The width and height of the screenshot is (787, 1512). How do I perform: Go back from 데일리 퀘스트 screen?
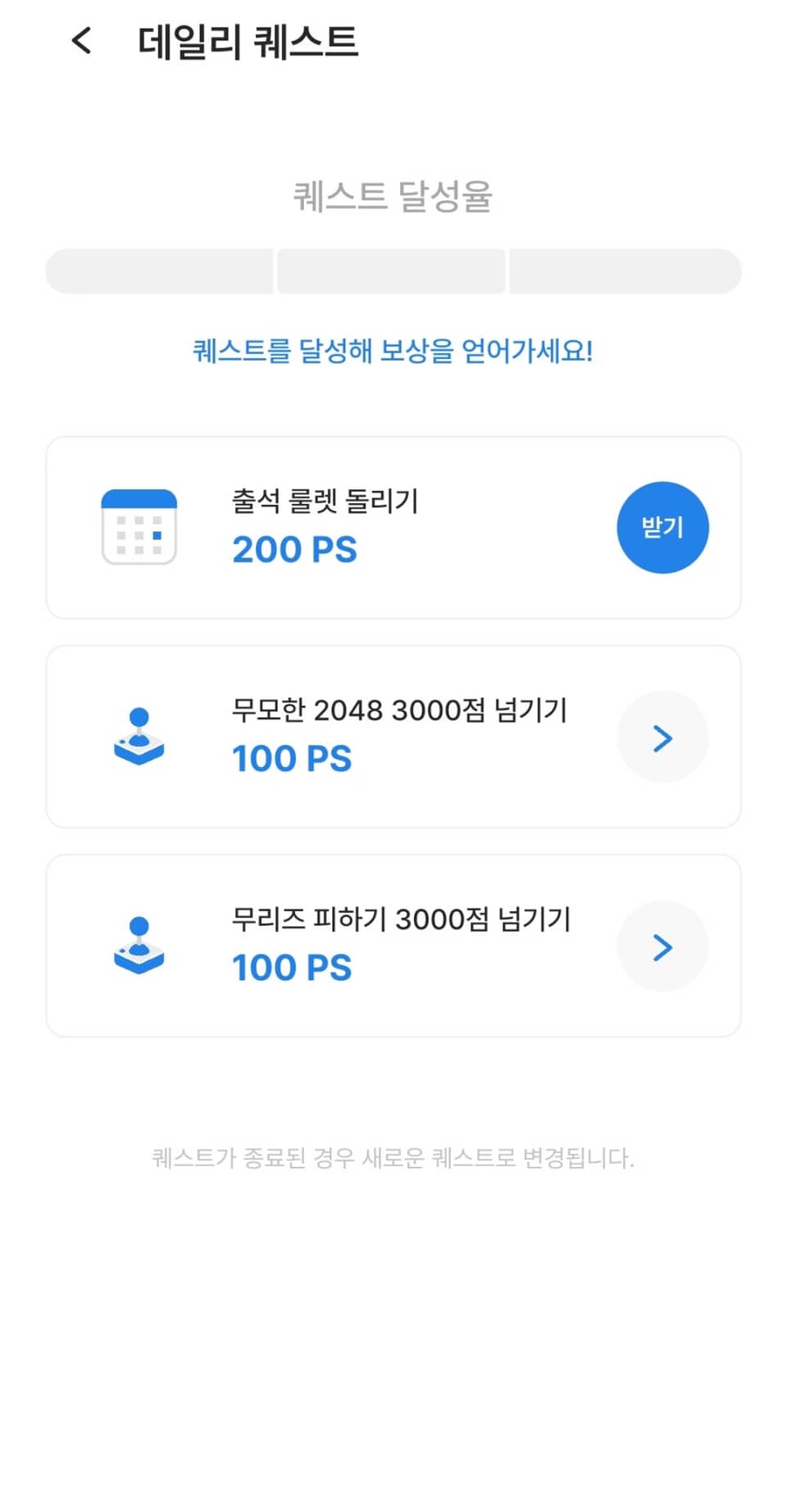point(81,40)
